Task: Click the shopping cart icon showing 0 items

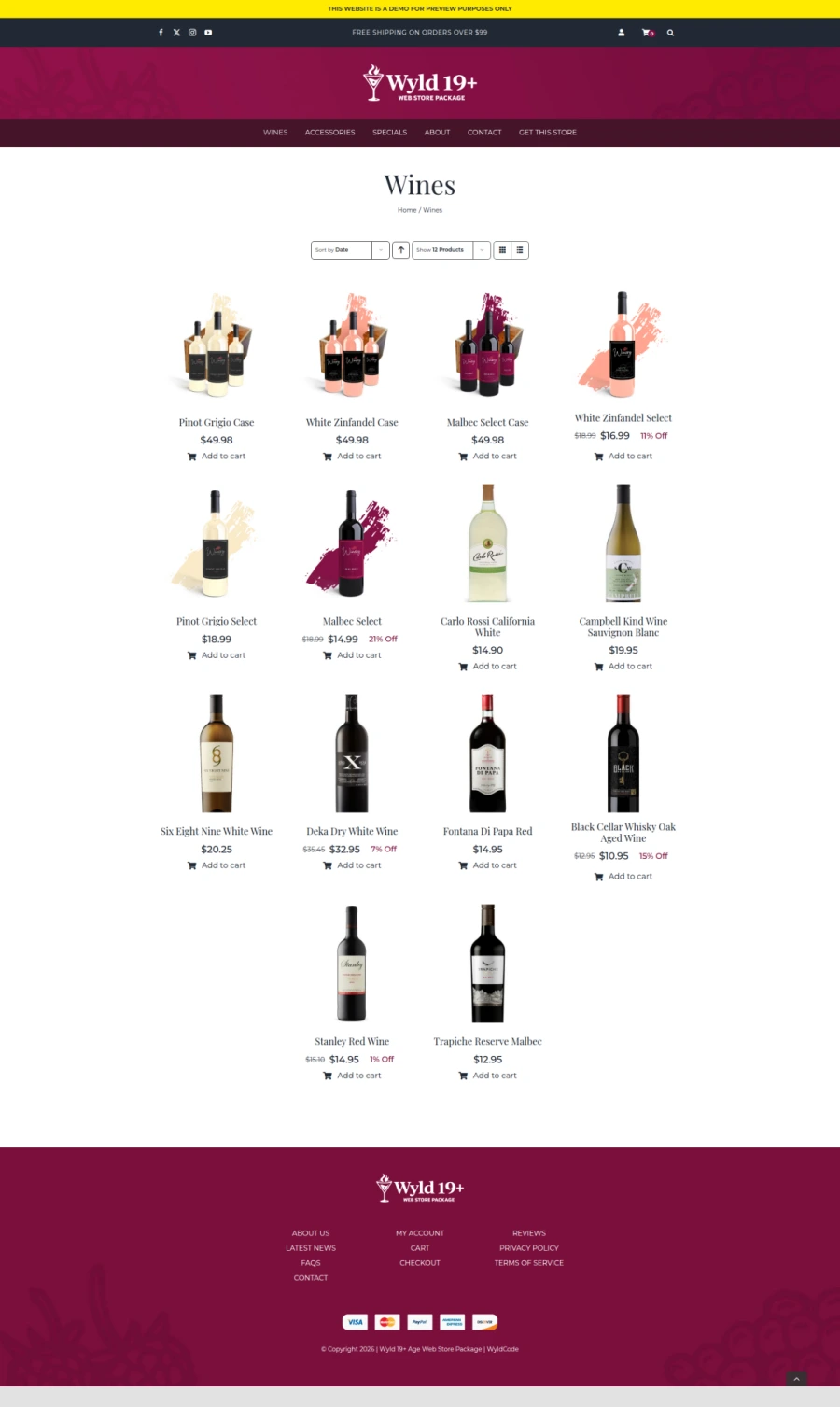Action: coord(647,32)
